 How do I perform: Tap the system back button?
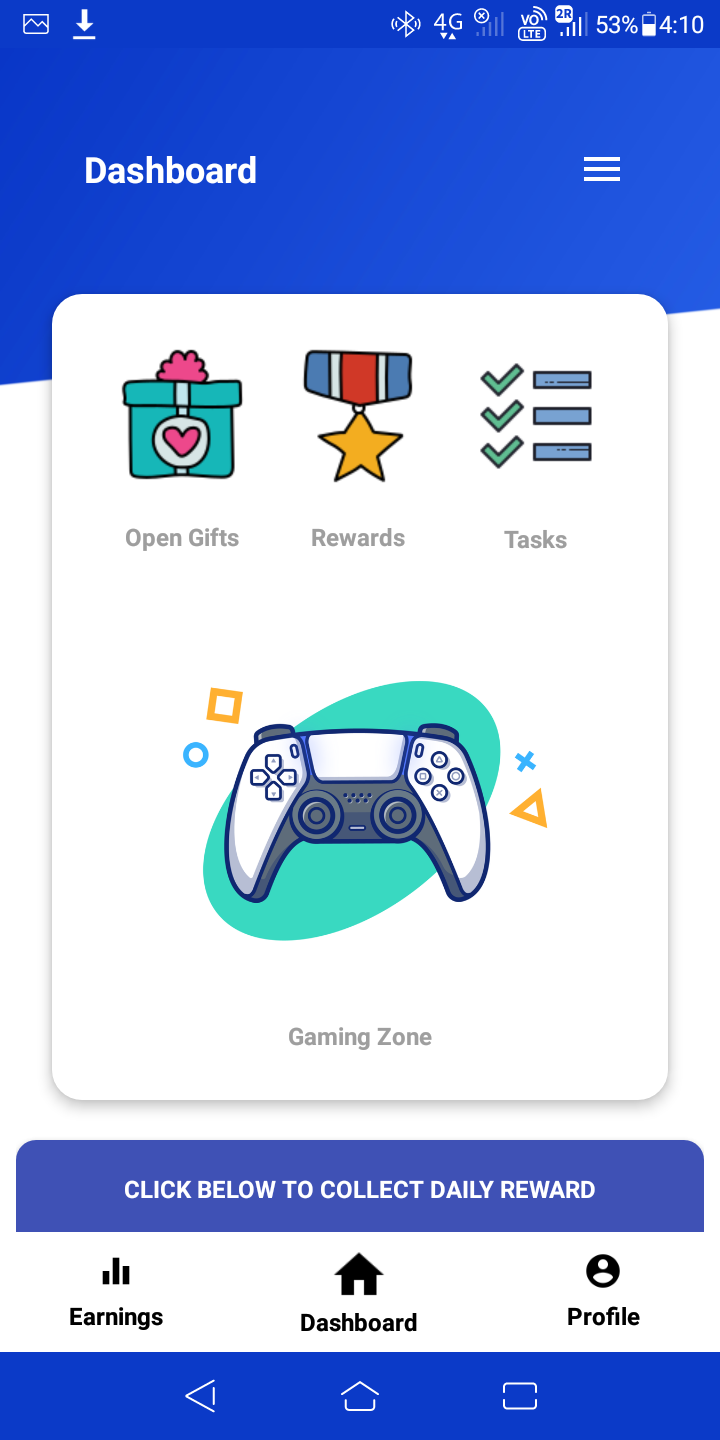pyautogui.click(x=201, y=1396)
